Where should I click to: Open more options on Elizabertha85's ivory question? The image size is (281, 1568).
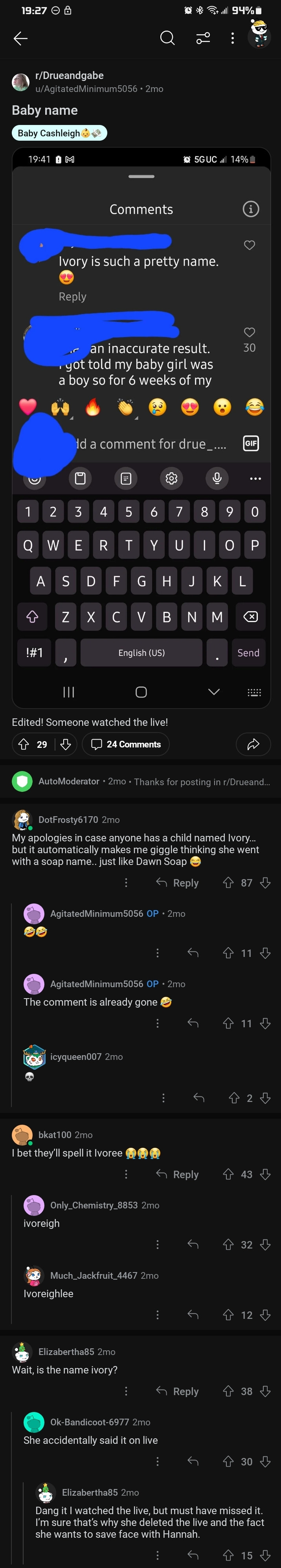pyautogui.click(x=126, y=1391)
